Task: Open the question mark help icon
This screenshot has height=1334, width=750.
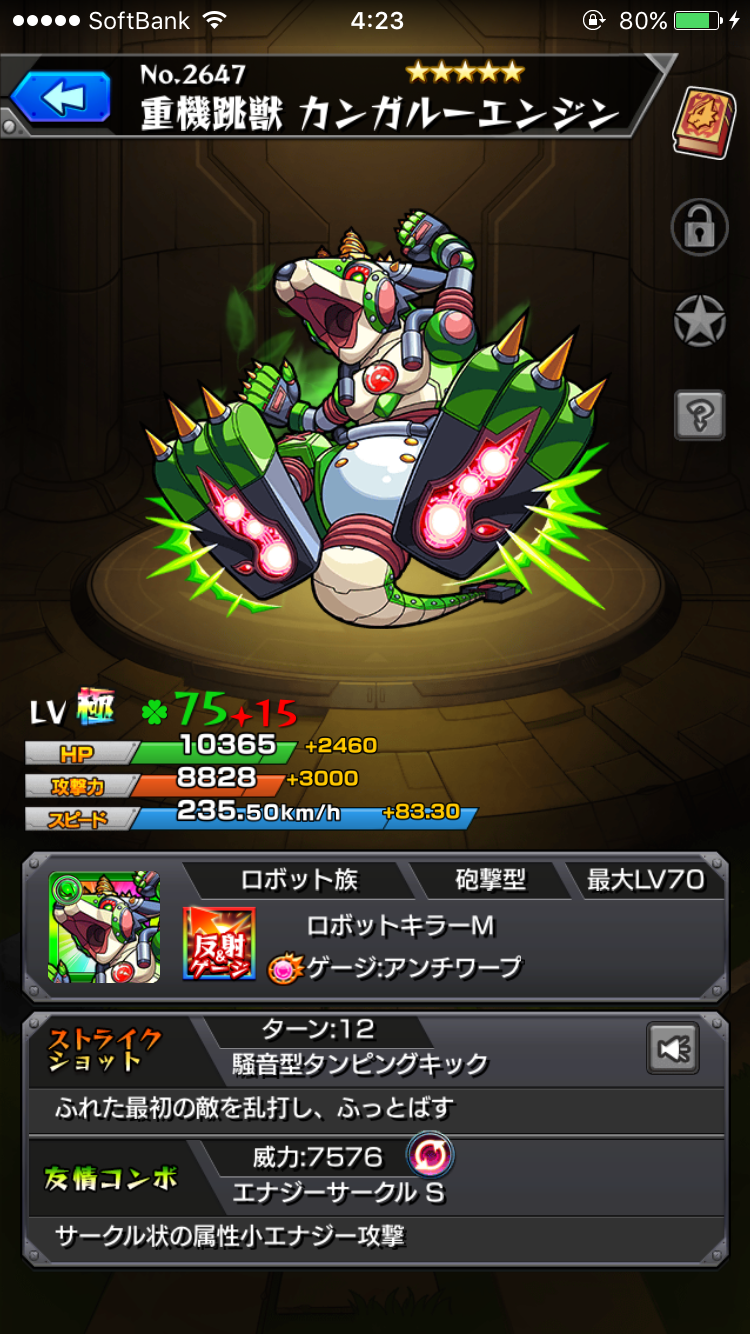Action: point(699,412)
